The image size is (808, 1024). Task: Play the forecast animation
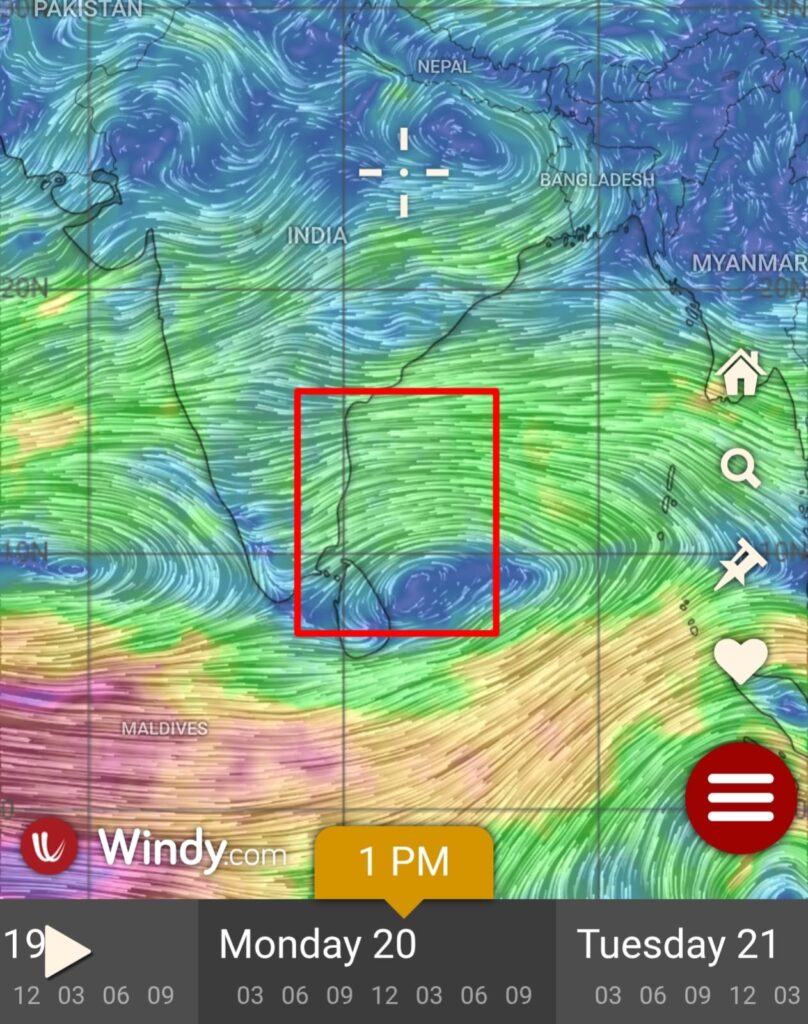pos(67,951)
